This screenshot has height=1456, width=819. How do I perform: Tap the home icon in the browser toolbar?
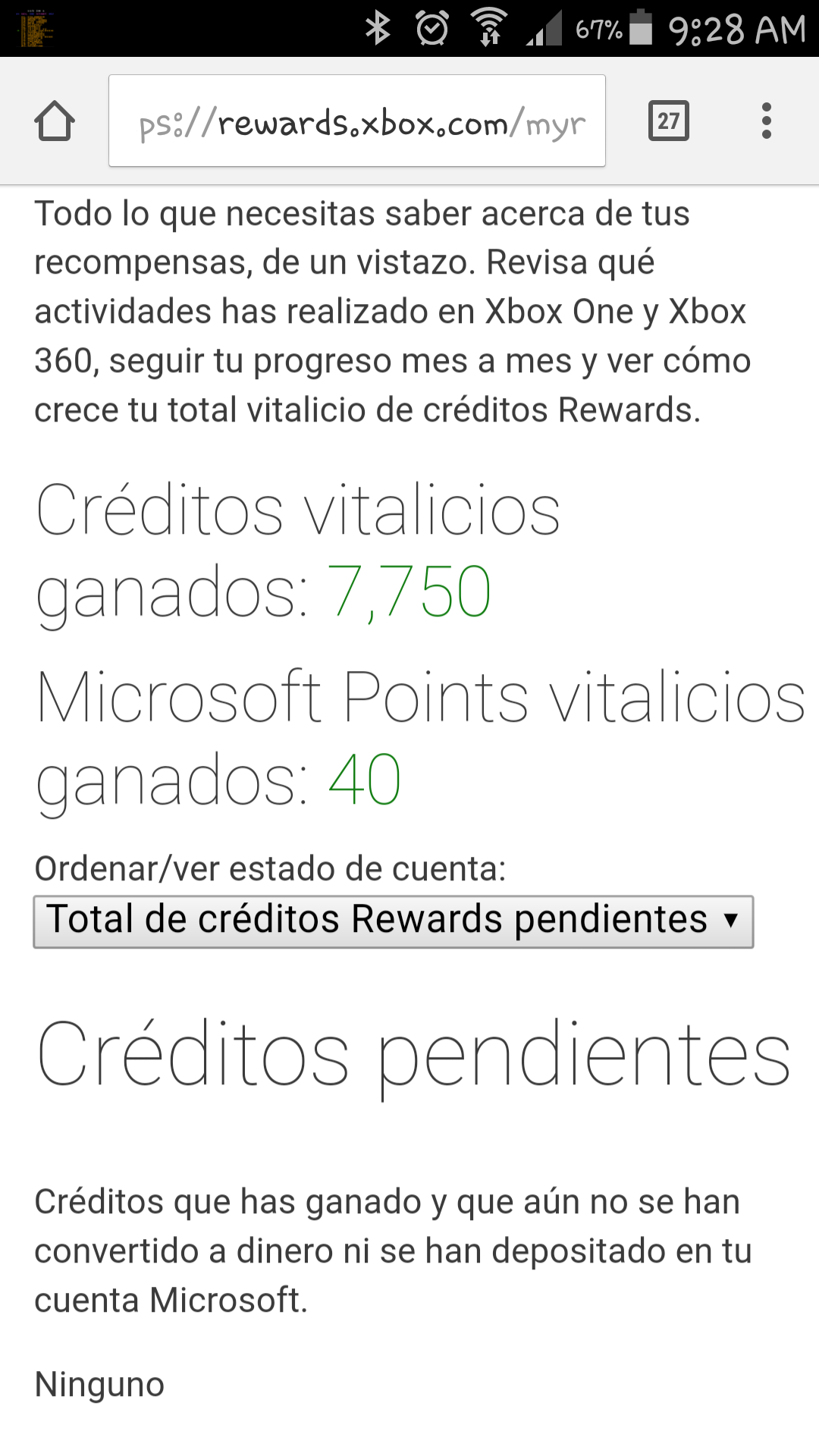click(x=53, y=120)
